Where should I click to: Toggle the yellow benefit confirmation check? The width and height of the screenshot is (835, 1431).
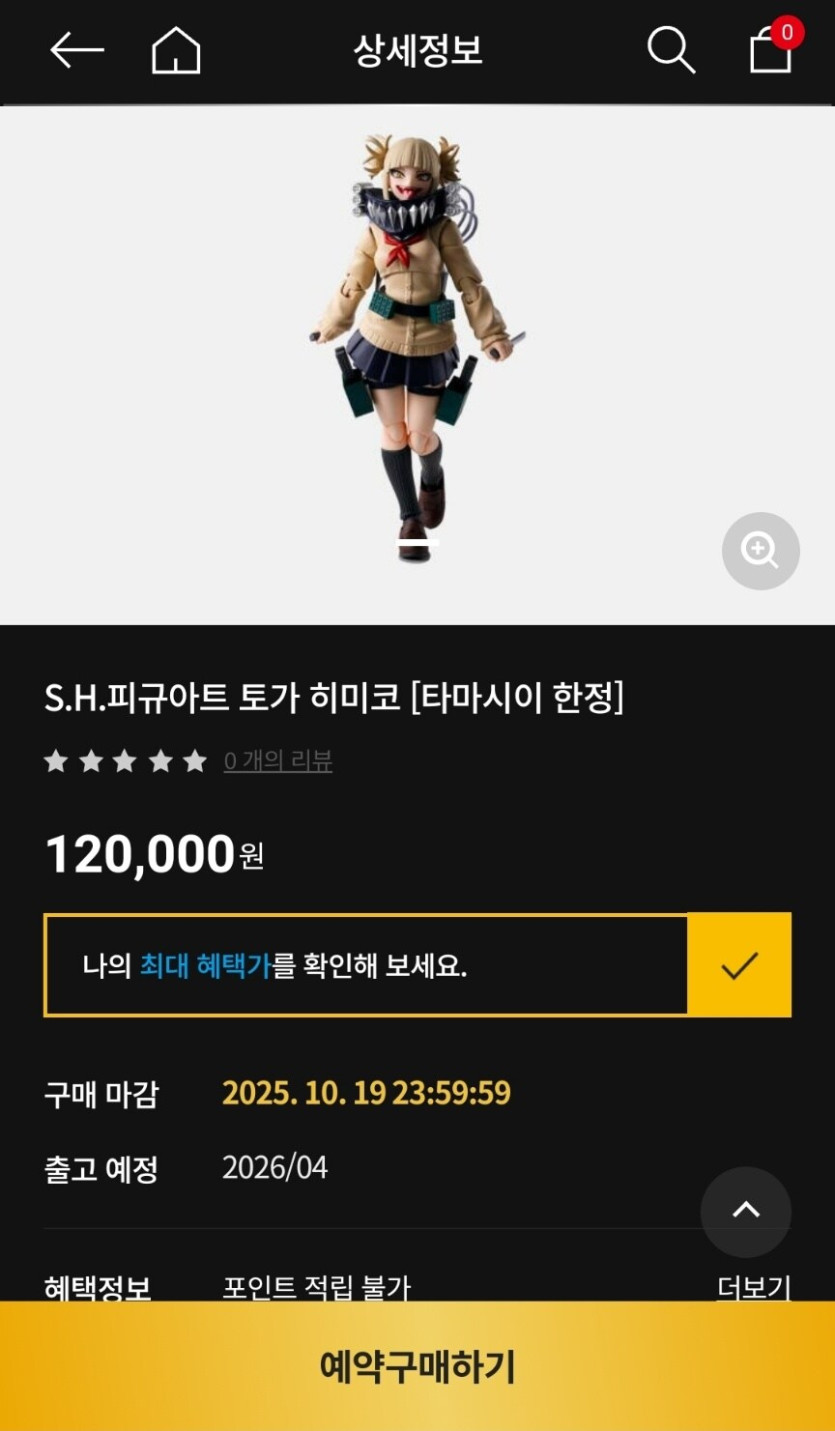(x=739, y=964)
